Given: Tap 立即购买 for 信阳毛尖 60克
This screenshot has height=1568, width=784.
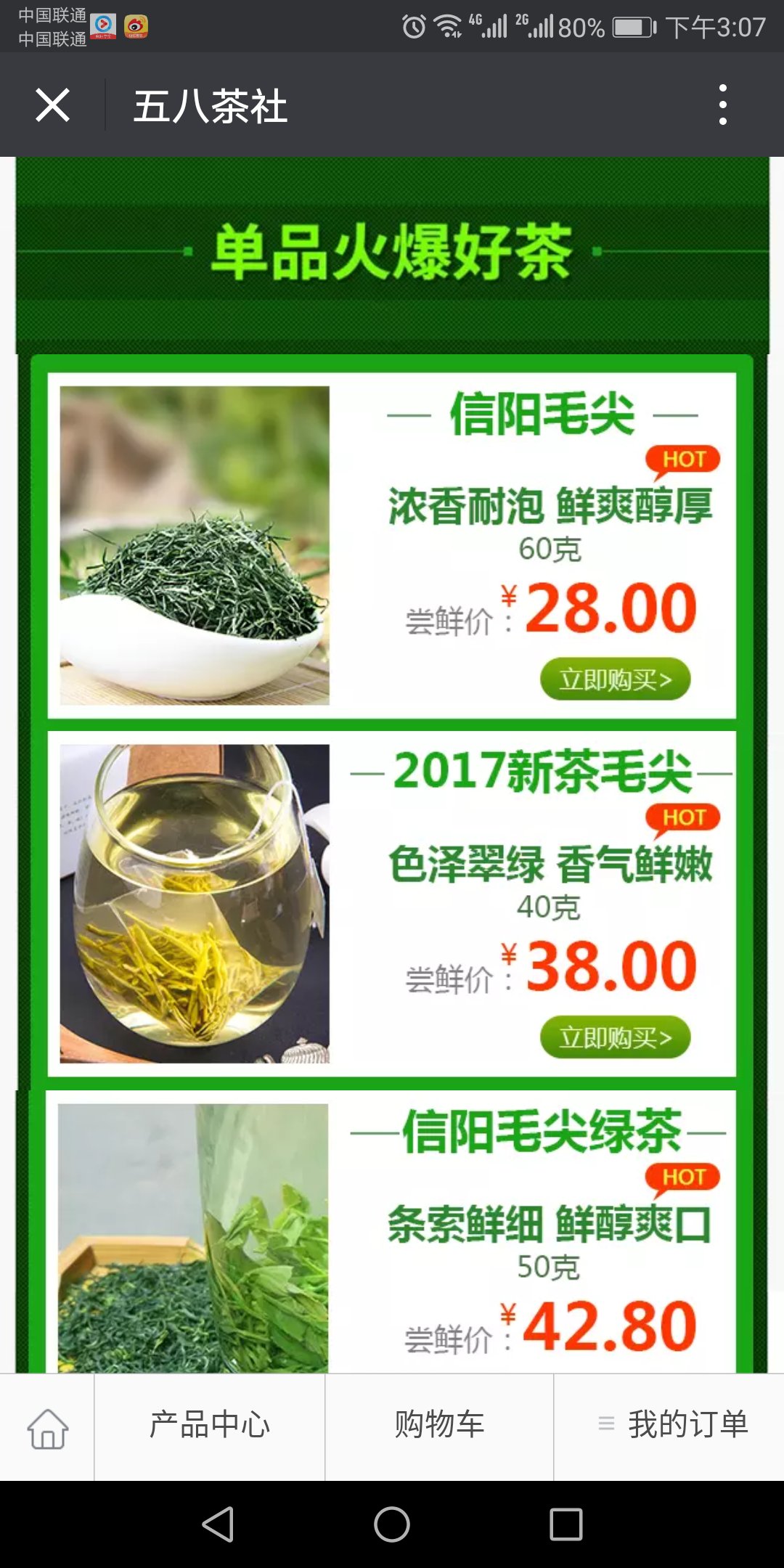Looking at the screenshot, I should [x=615, y=679].
